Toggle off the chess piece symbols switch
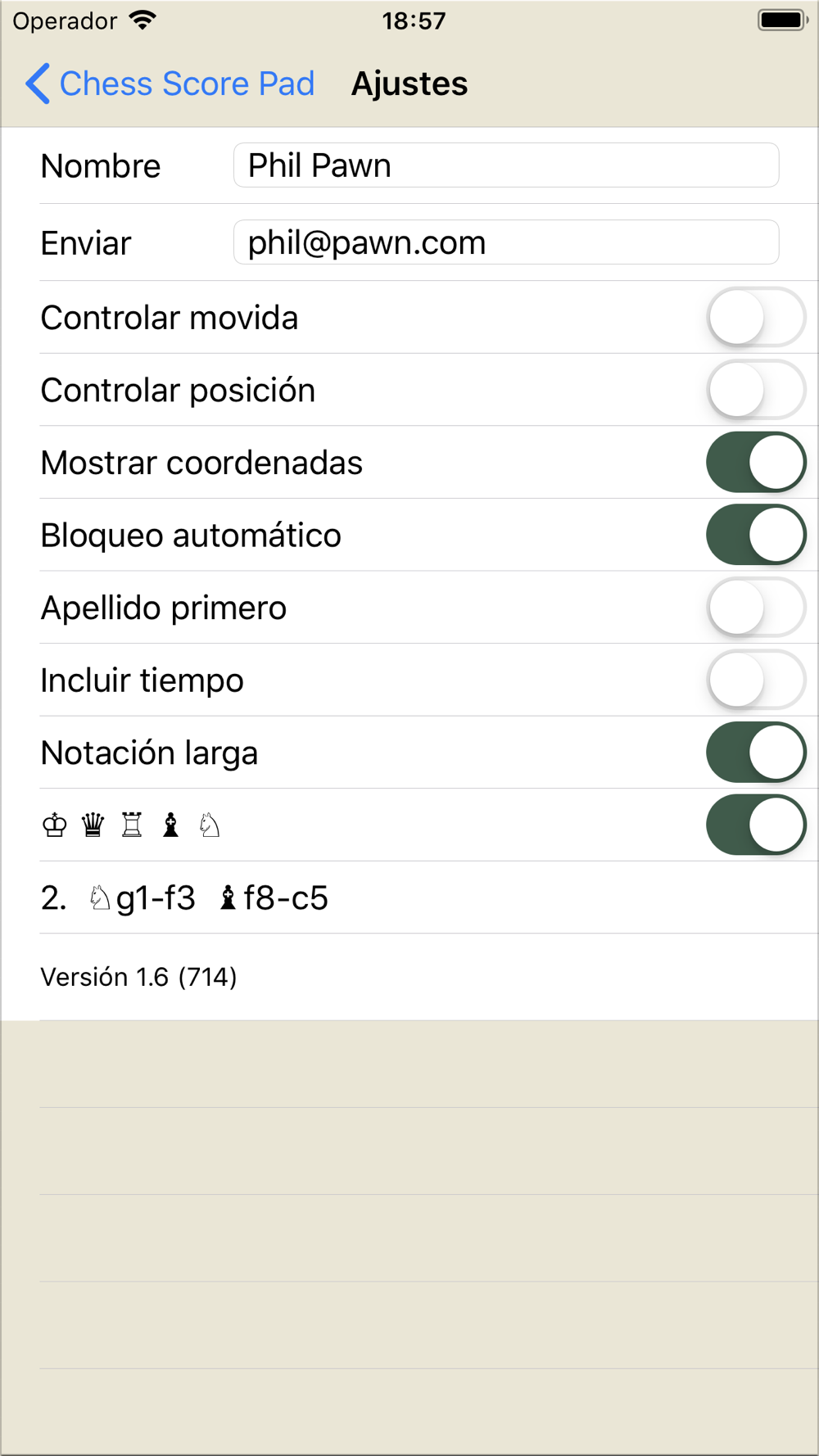The image size is (819, 1456). [756, 825]
